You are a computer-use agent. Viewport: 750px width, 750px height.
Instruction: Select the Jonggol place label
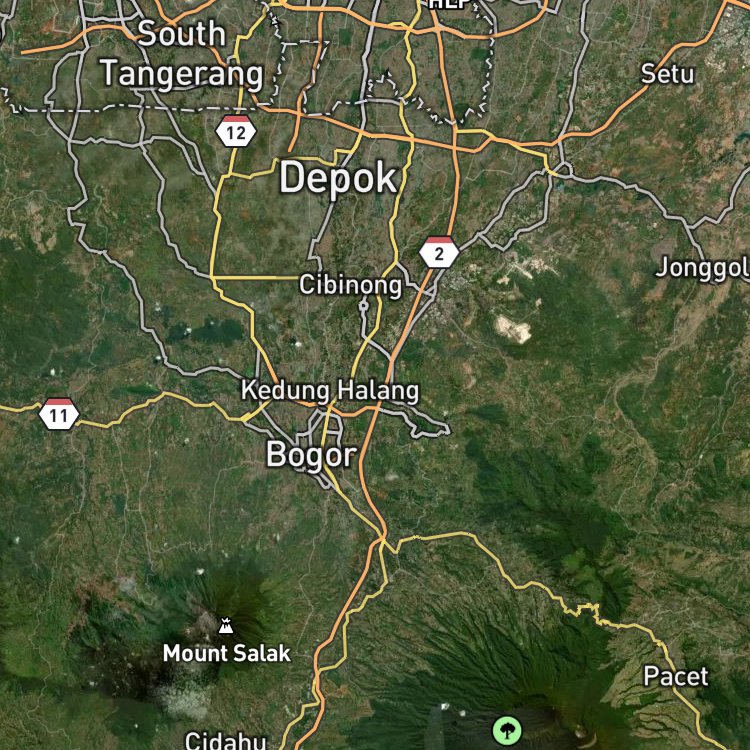tap(702, 268)
